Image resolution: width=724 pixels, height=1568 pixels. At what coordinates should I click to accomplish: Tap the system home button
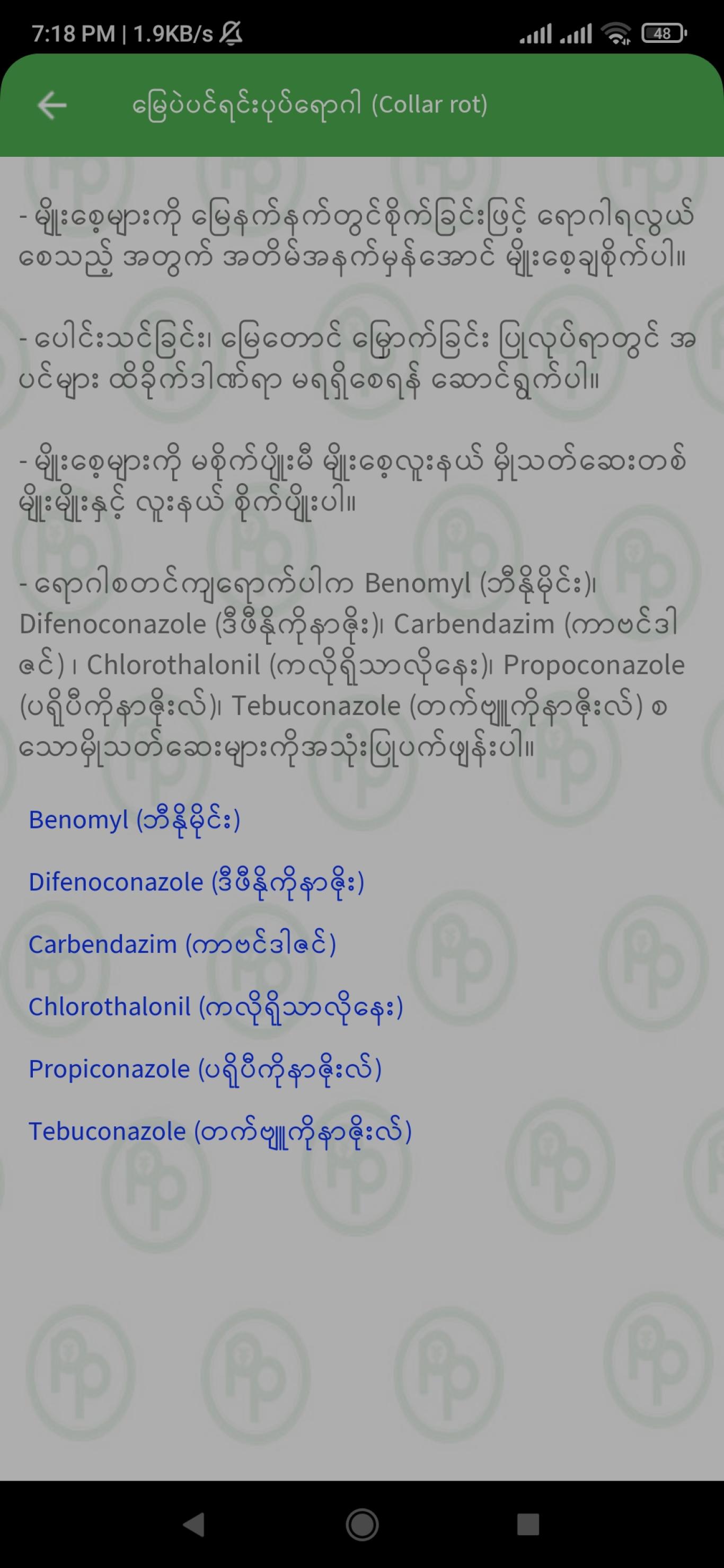point(363,1525)
